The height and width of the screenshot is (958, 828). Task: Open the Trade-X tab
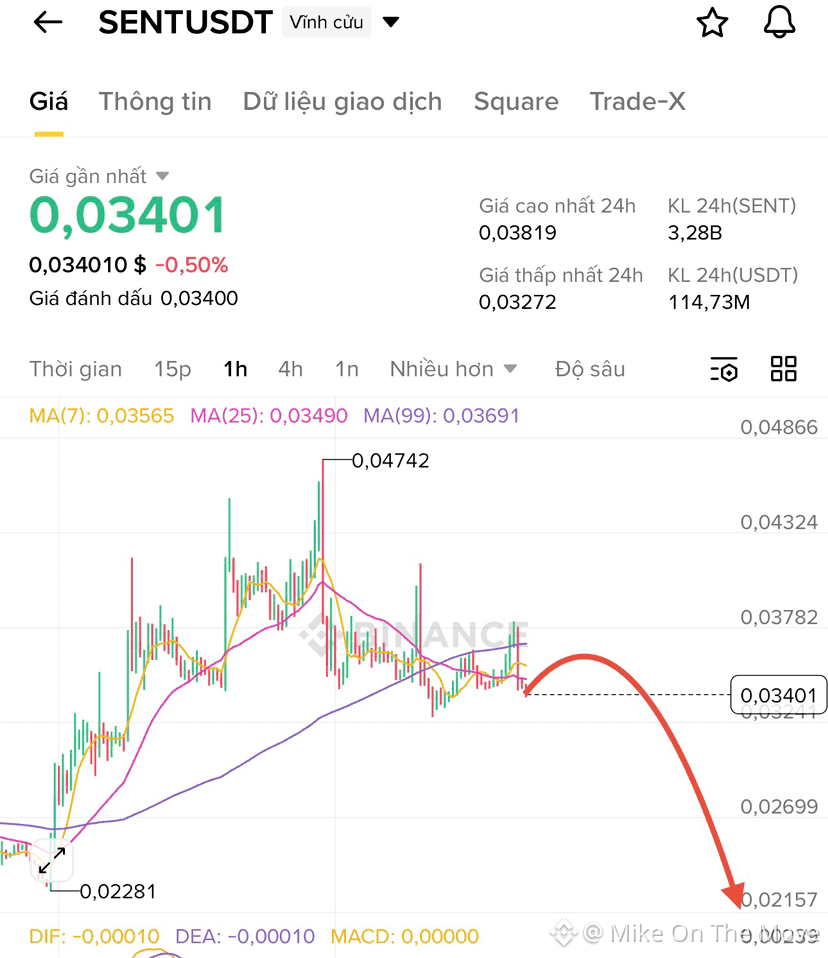pyautogui.click(x=637, y=101)
